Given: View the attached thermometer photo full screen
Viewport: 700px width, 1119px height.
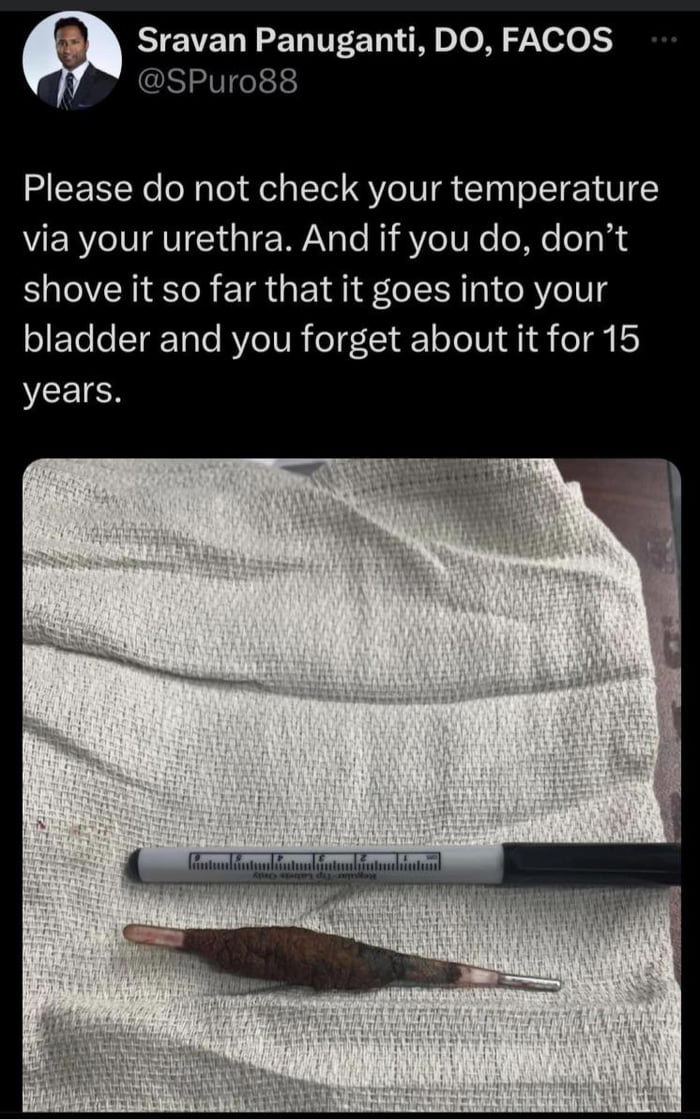Looking at the screenshot, I should [x=350, y=780].
